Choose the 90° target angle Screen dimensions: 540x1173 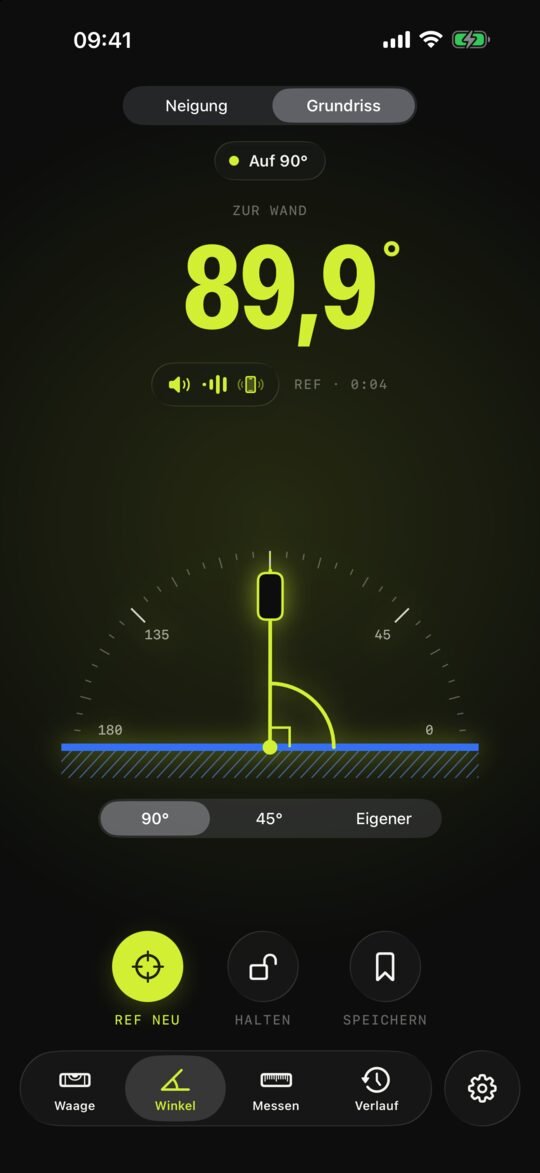[155, 818]
